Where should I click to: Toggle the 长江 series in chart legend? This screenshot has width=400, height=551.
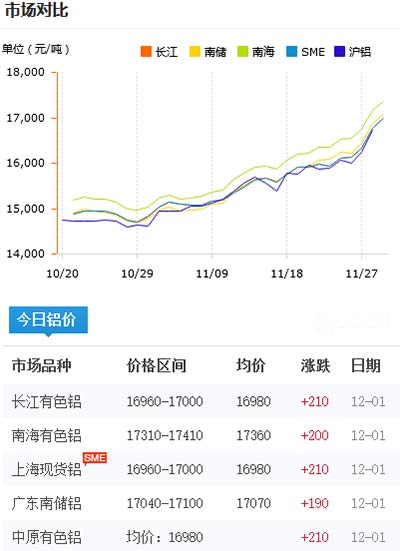tap(159, 52)
